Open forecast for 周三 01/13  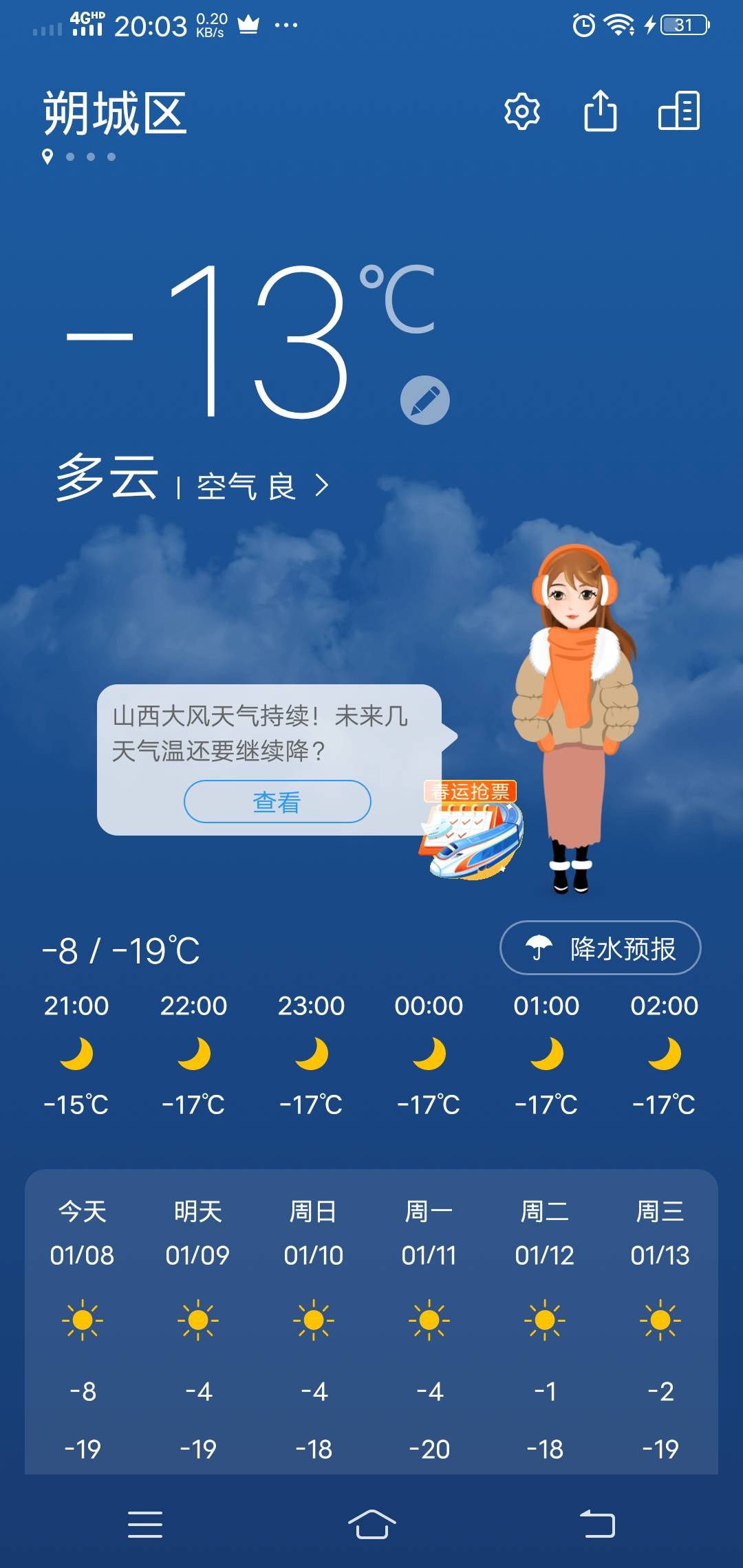click(x=660, y=1327)
